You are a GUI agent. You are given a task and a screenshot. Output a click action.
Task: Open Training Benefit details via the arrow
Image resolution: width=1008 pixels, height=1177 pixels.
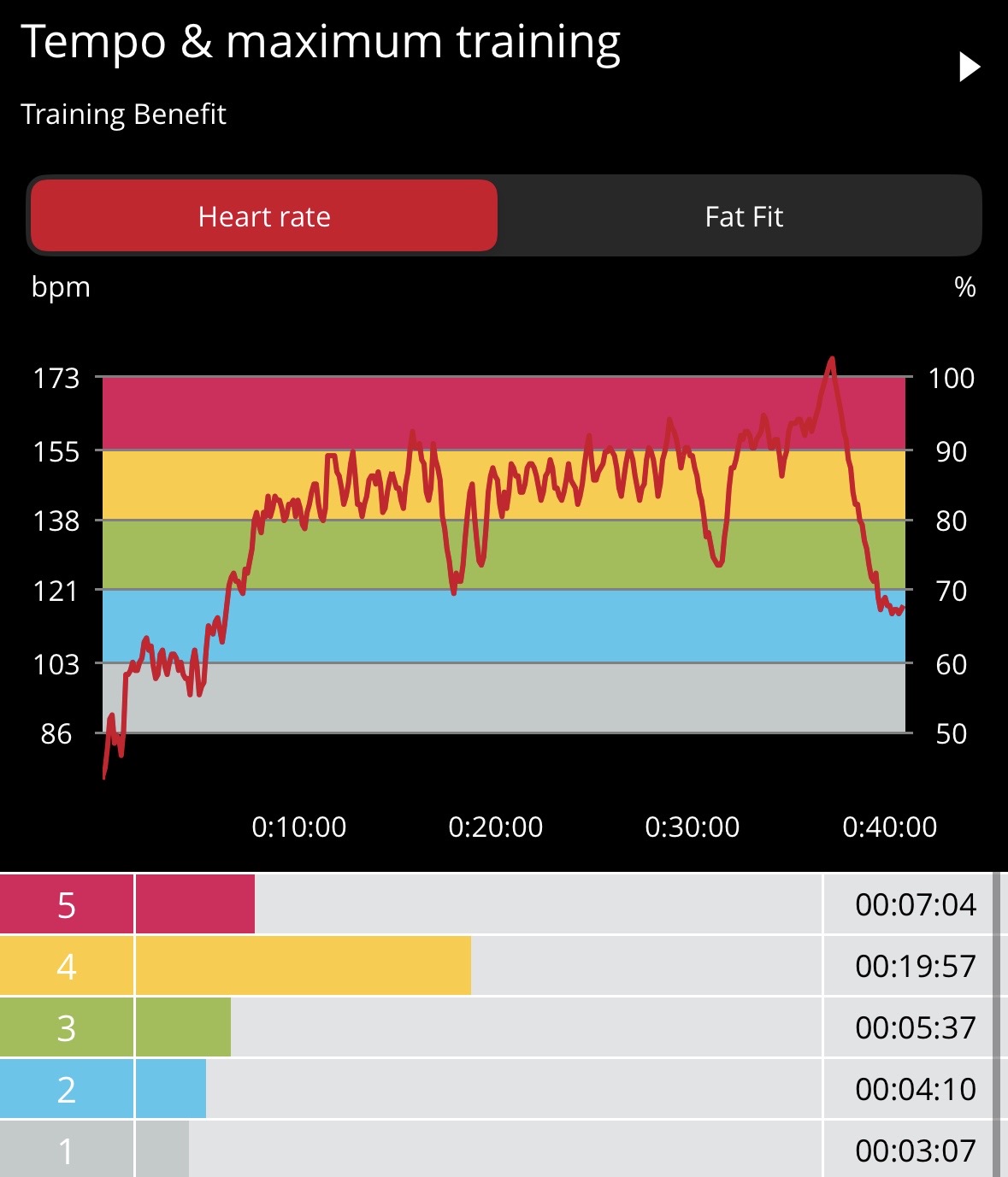(969, 67)
